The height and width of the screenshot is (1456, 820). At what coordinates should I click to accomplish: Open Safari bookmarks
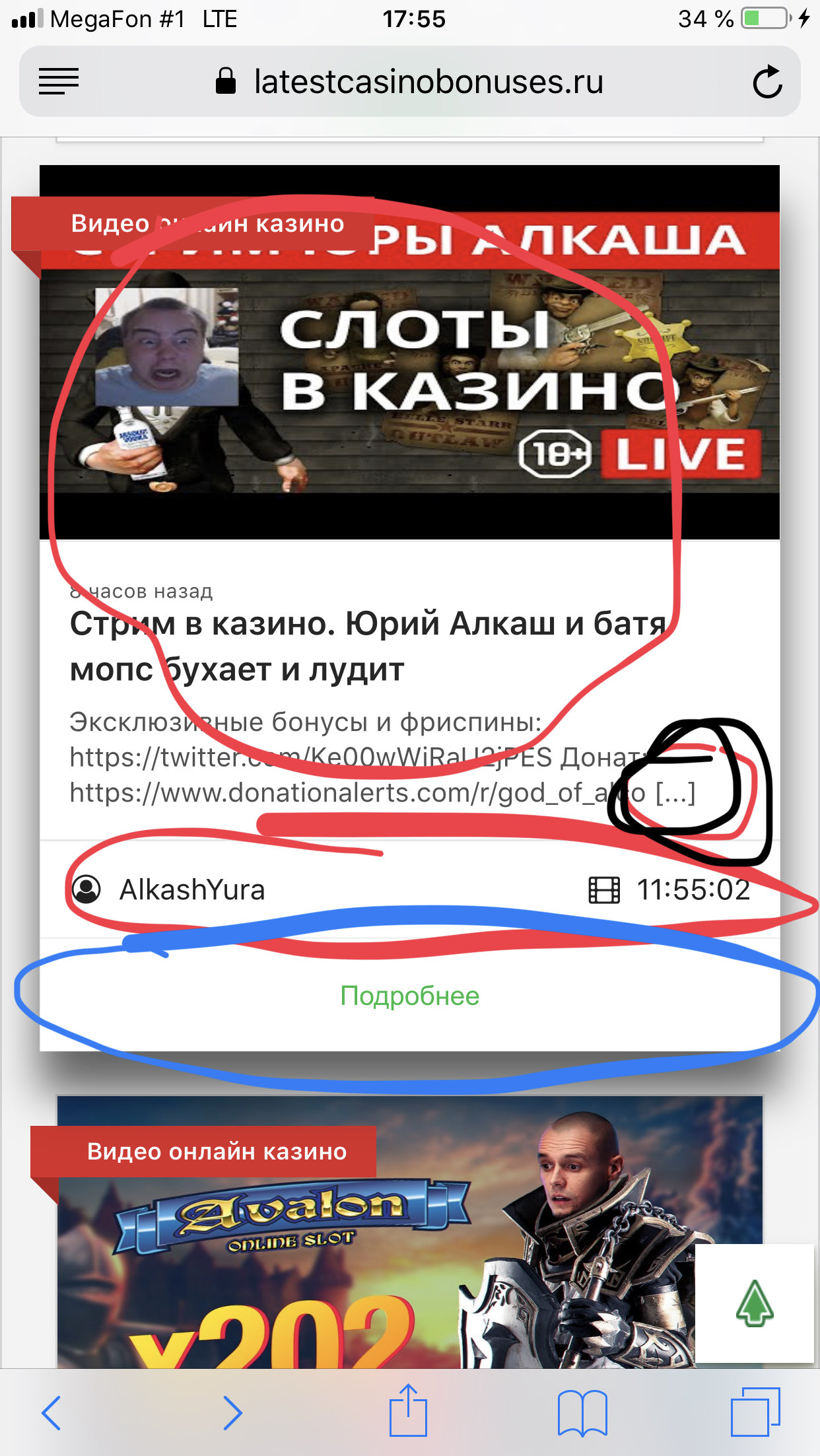582,1412
